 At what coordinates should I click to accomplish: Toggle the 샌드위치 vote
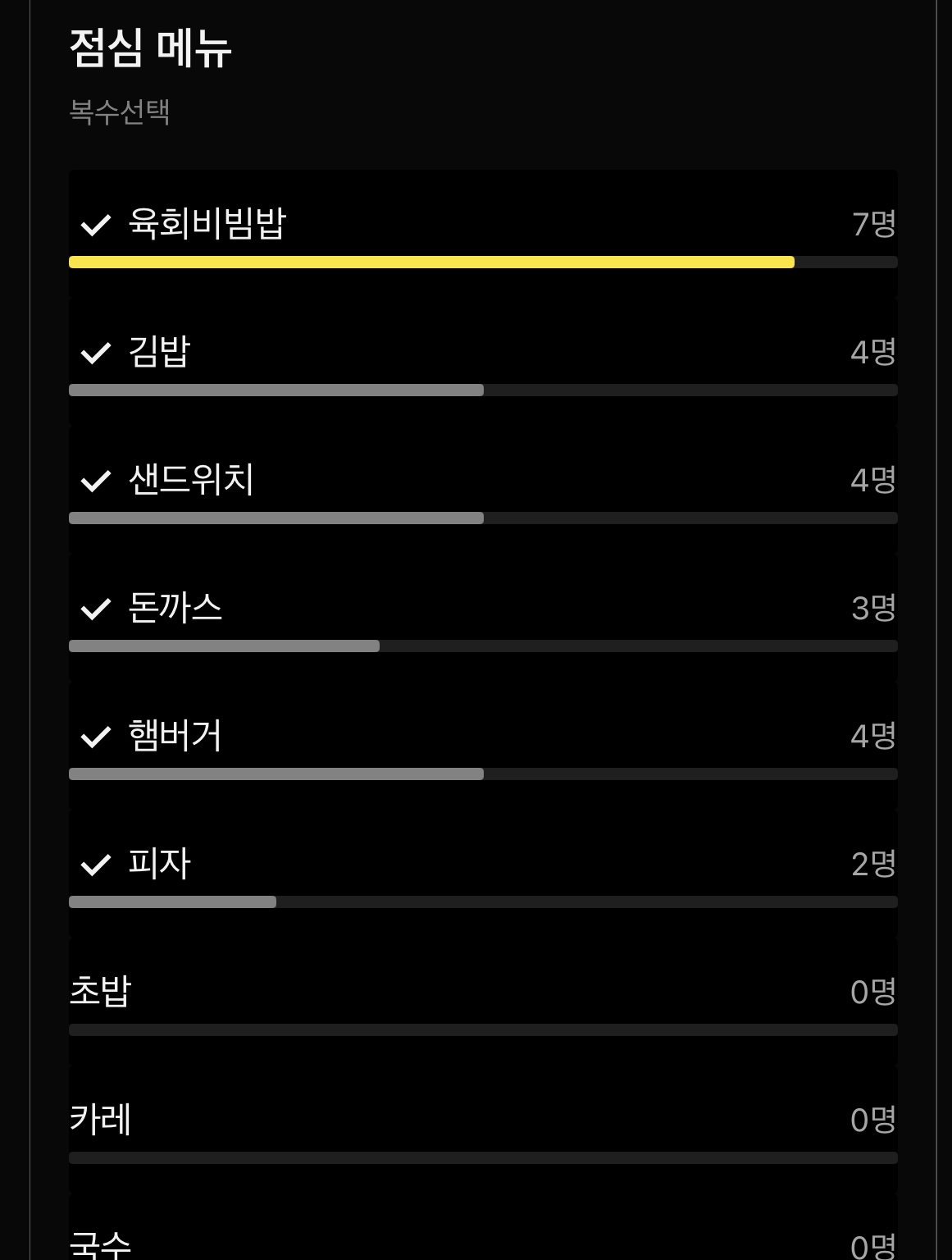(x=483, y=489)
